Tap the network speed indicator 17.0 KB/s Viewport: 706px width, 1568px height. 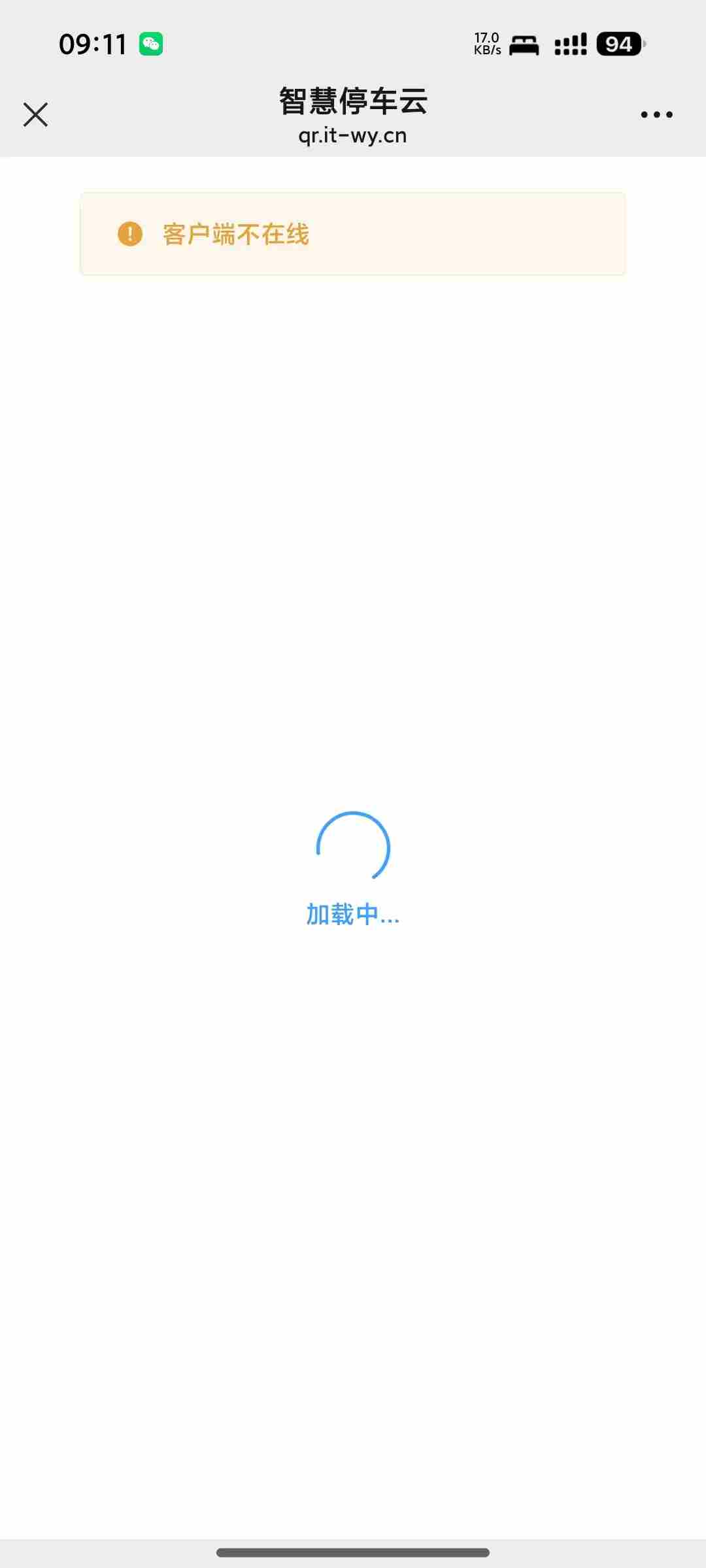coord(486,43)
